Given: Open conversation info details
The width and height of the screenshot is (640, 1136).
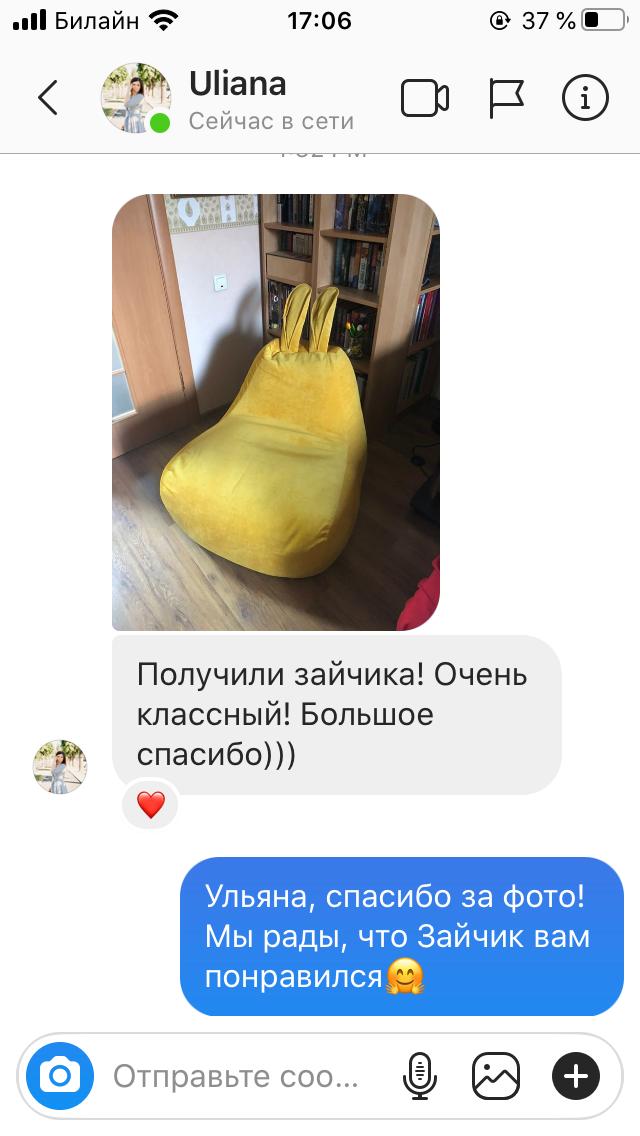Looking at the screenshot, I should (x=586, y=98).
